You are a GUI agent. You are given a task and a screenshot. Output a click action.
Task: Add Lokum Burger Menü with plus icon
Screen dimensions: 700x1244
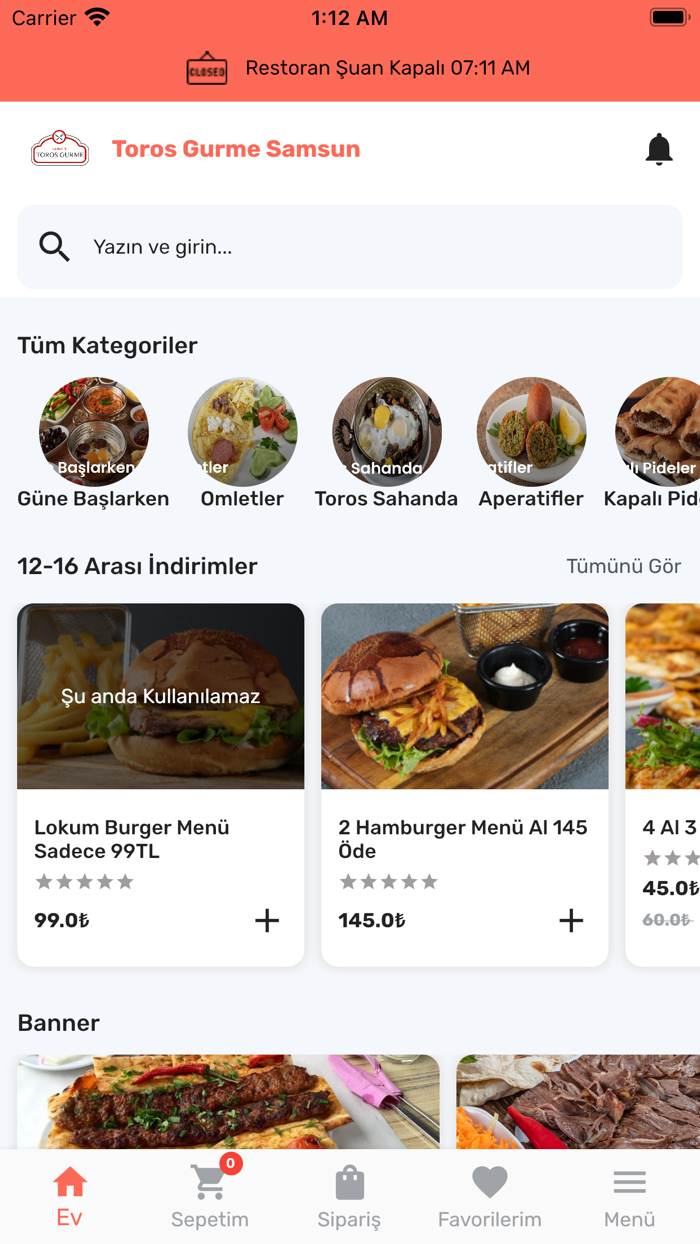point(267,920)
